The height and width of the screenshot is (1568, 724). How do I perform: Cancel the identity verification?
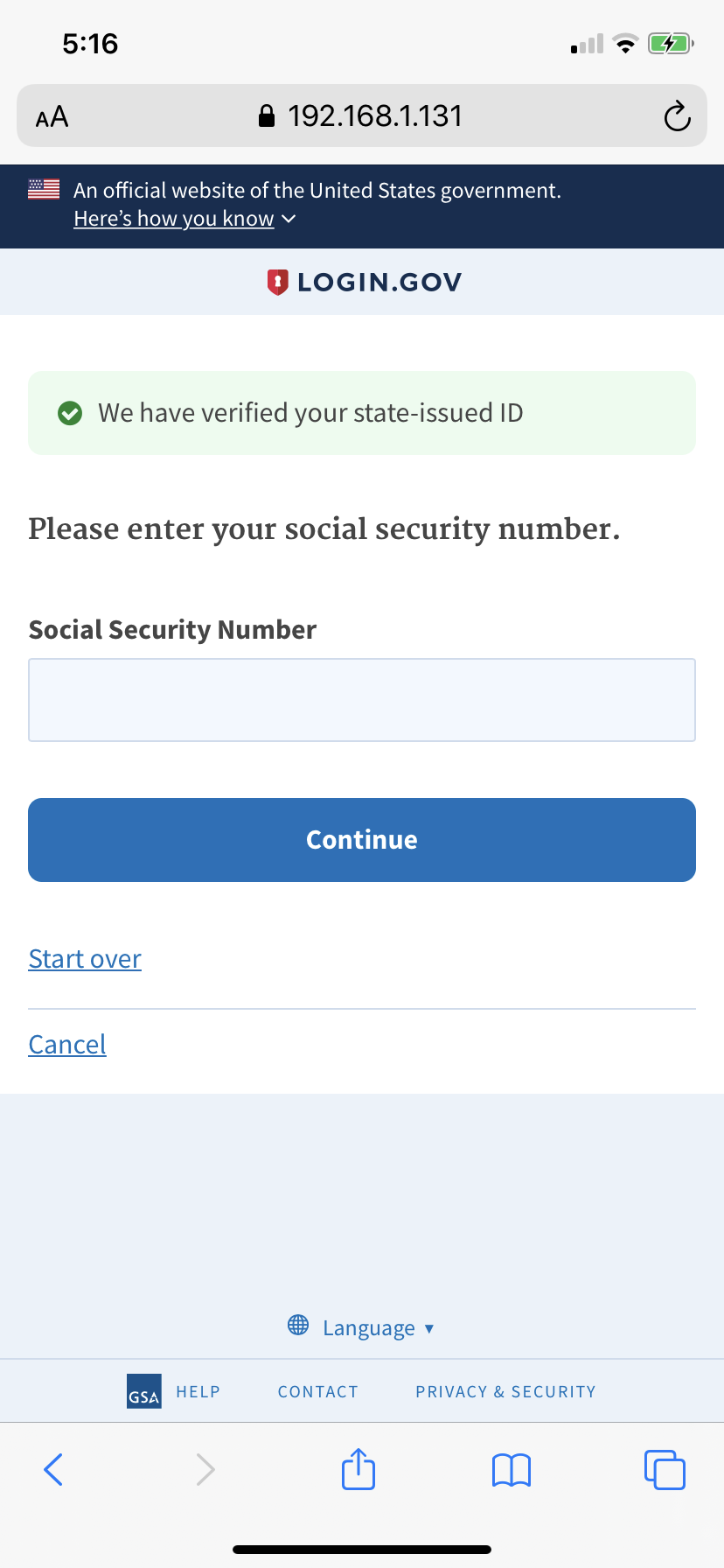[x=67, y=1045]
